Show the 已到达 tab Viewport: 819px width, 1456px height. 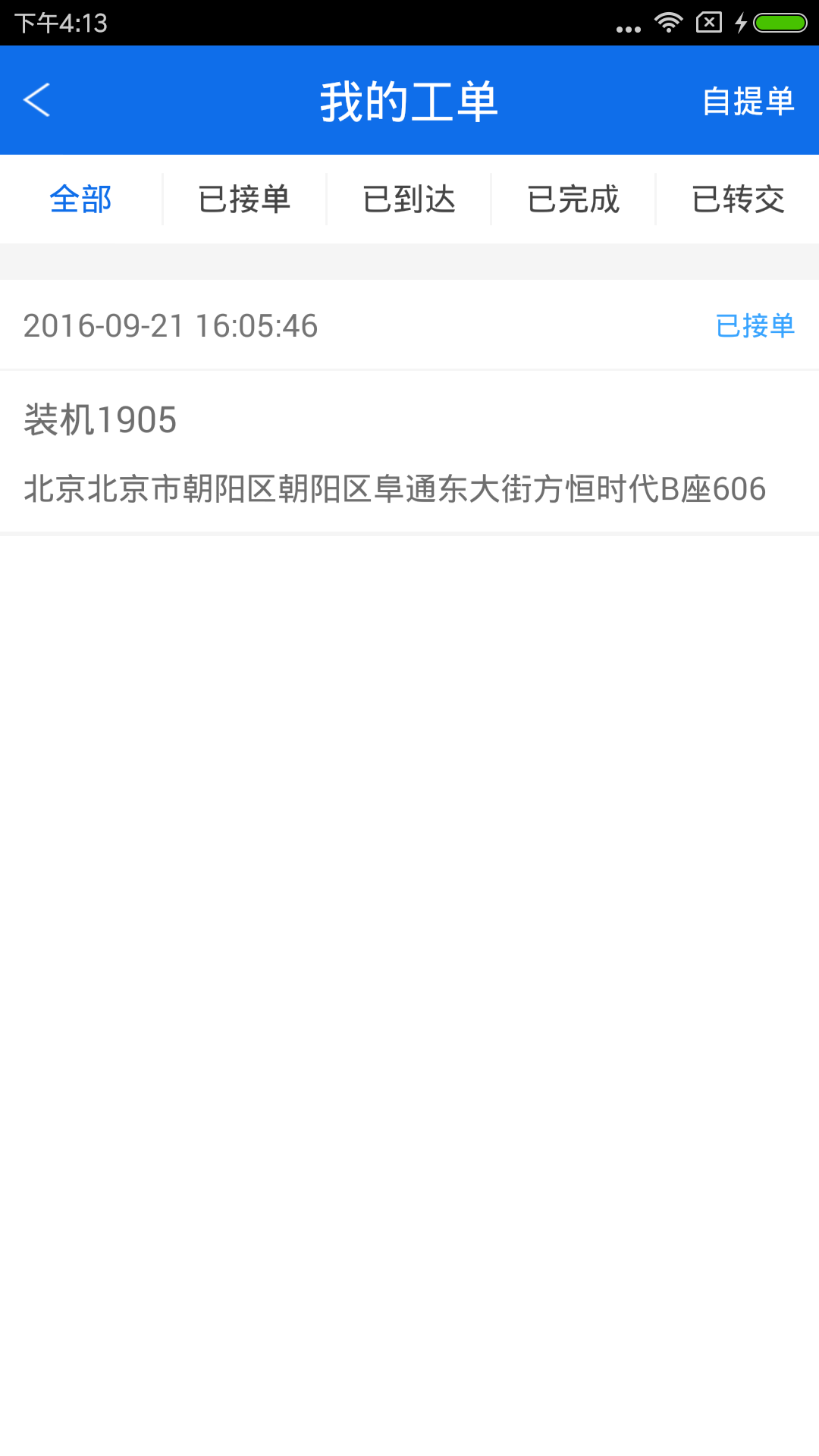[409, 199]
